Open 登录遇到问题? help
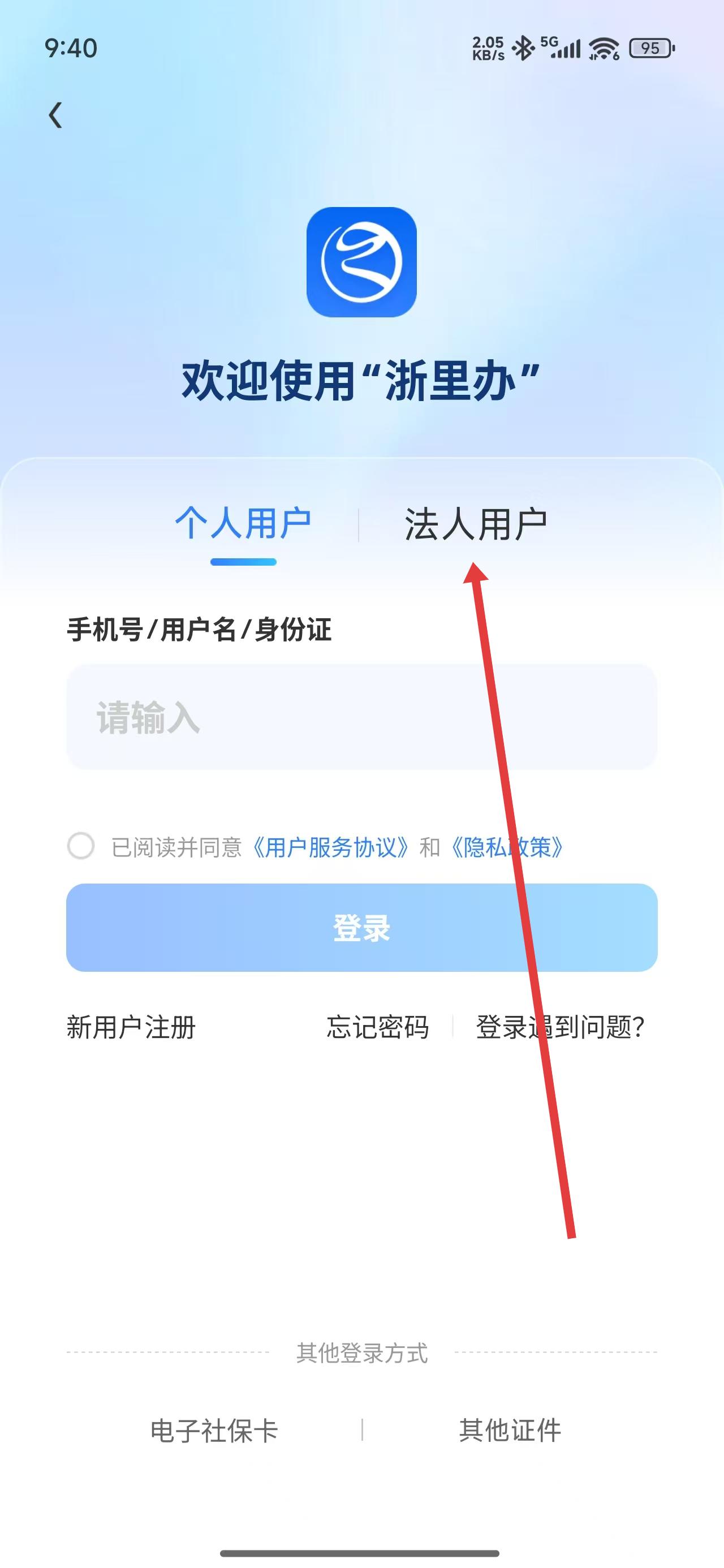724x1568 pixels. point(559,1027)
